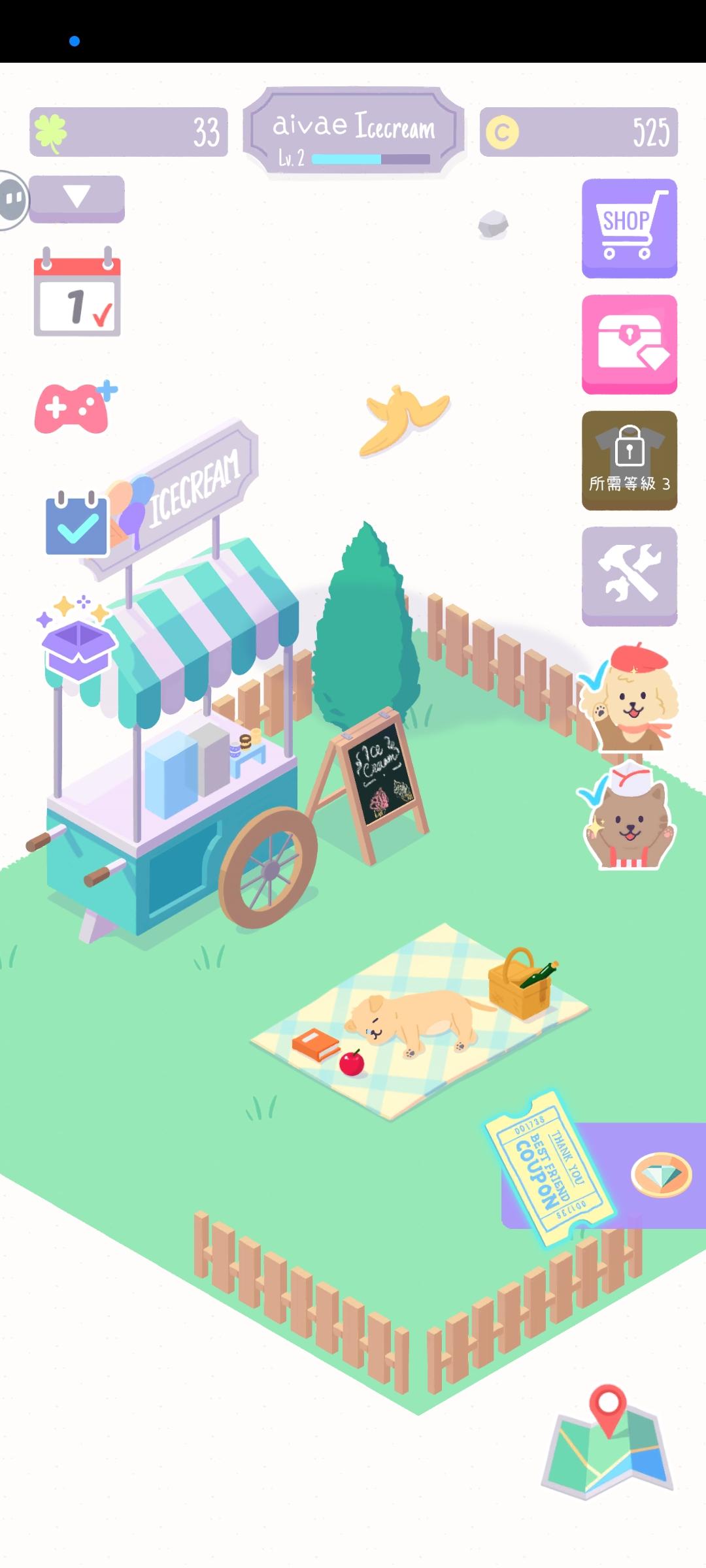This screenshot has width=706, height=1568.
Task: Open the Shop
Action: pos(628,227)
